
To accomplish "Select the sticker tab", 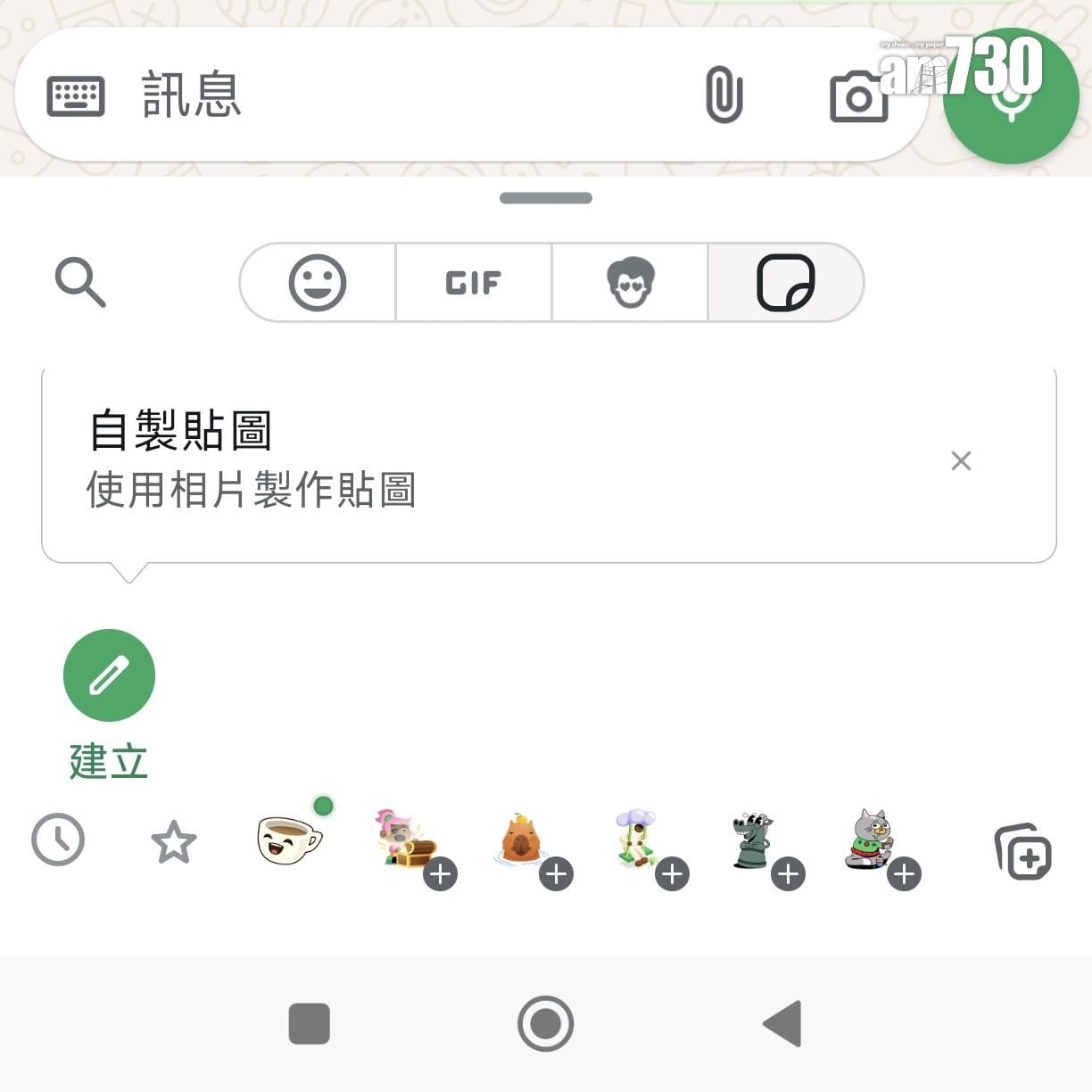I will click(785, 283).
